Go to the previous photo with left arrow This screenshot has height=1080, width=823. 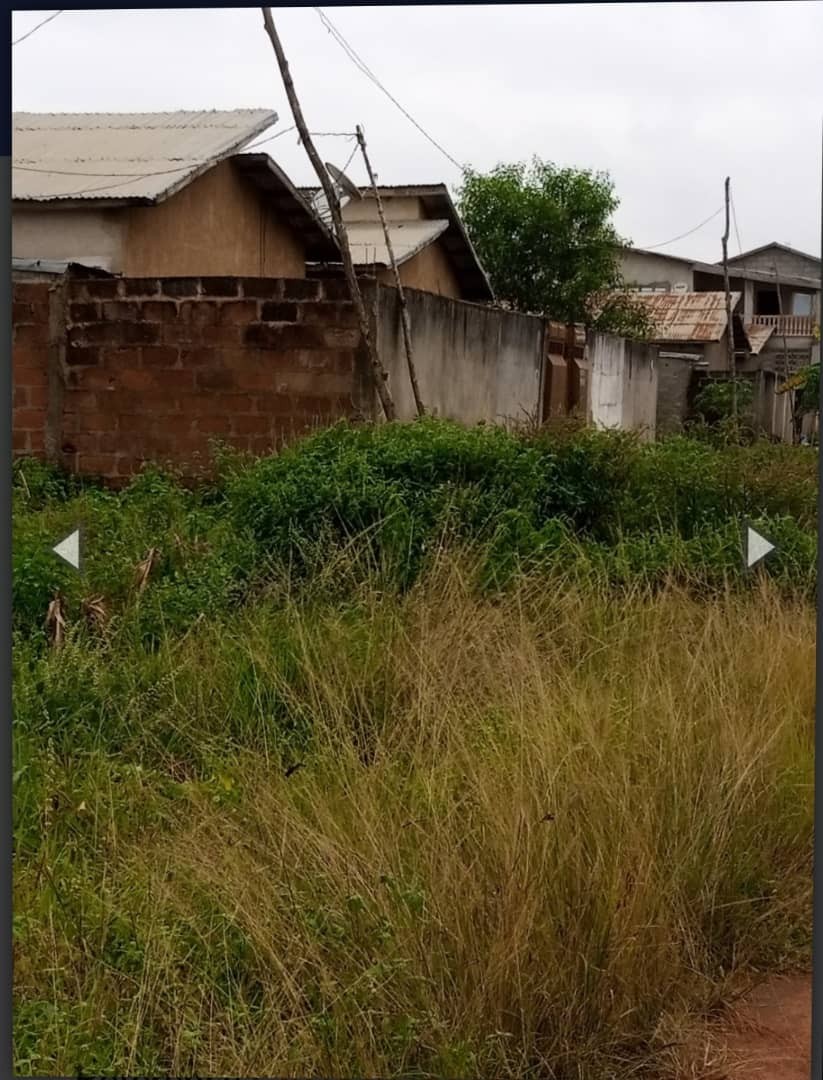67,549
